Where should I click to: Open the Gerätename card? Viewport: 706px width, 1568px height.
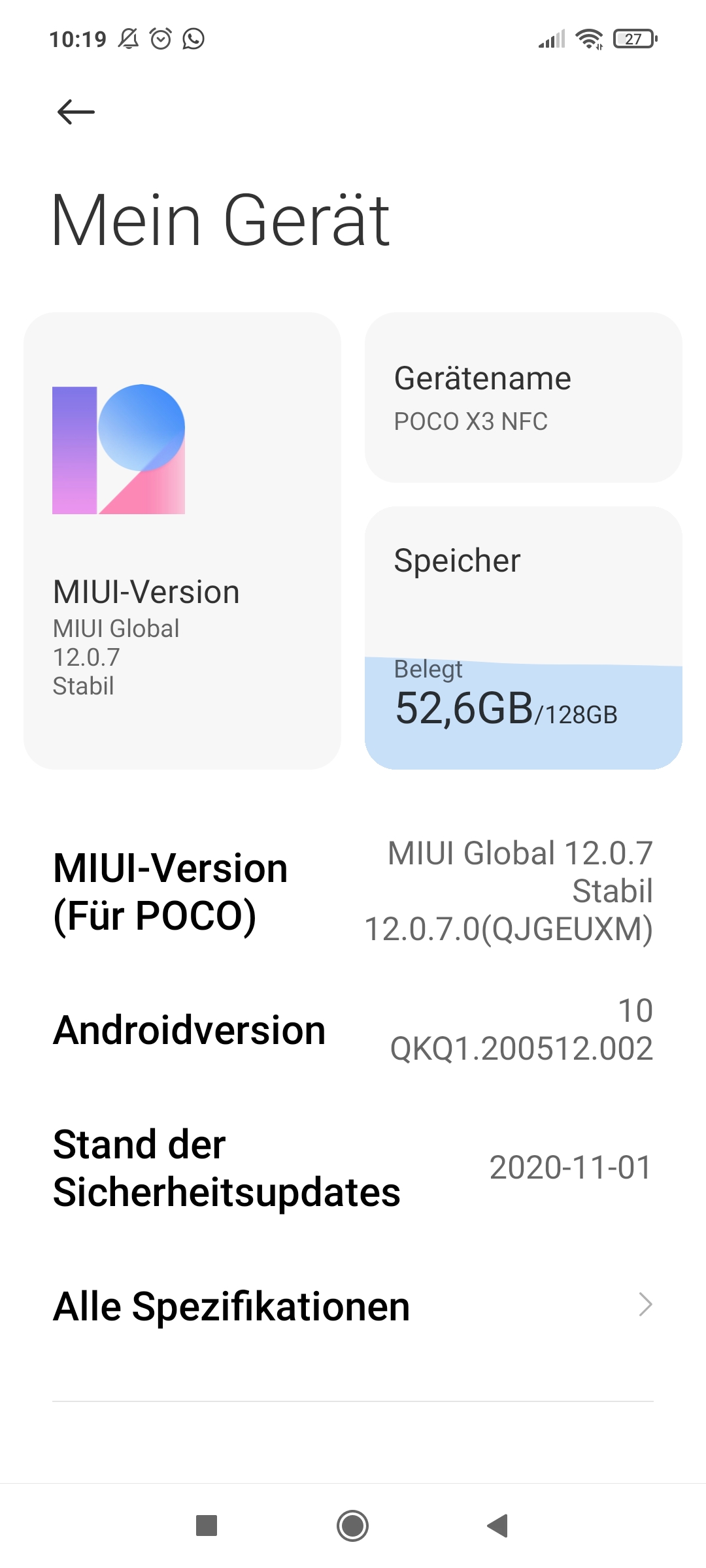[524, 397]
